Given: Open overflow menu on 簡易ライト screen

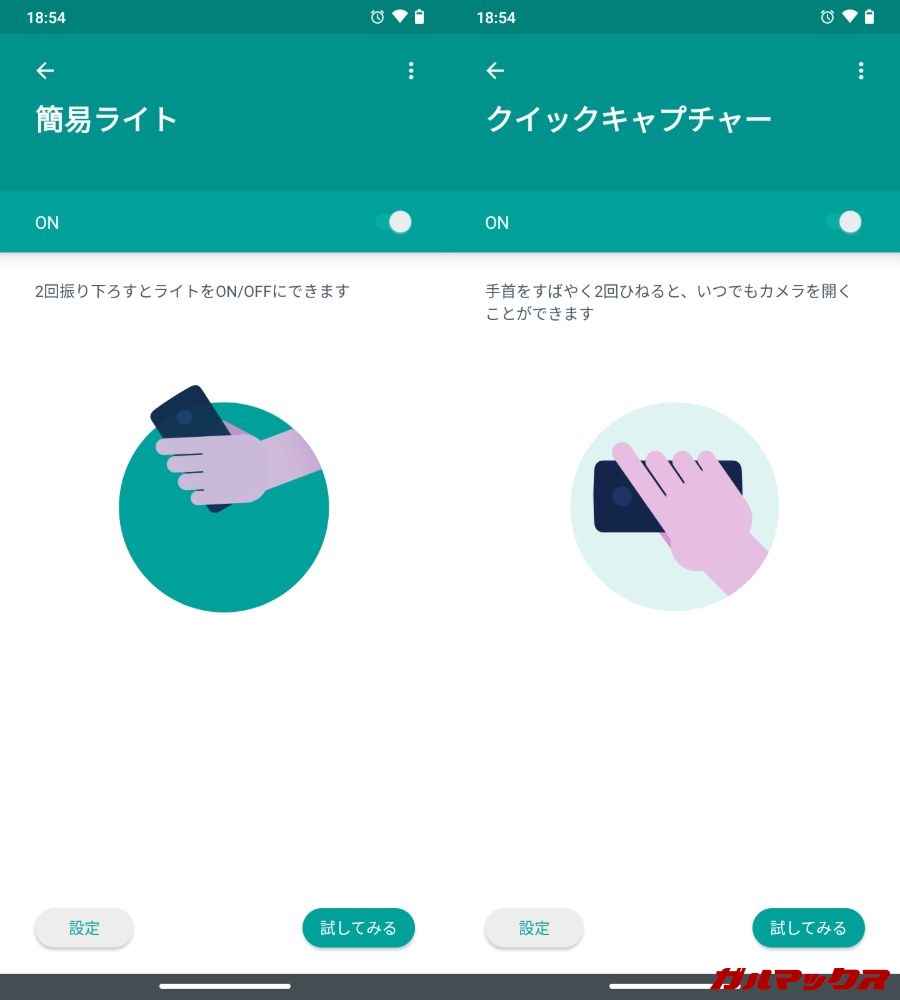Looking at the screenshot, I should (x=410, y=70).
